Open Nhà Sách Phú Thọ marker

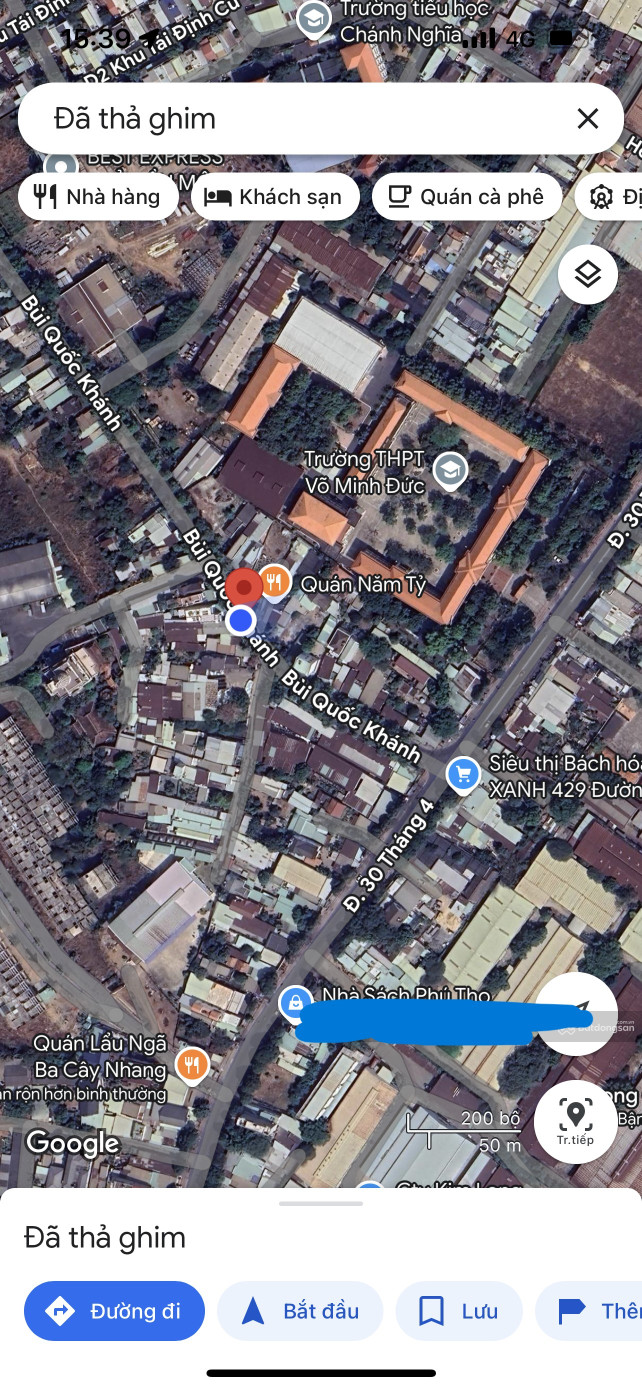pos(294,1002)
